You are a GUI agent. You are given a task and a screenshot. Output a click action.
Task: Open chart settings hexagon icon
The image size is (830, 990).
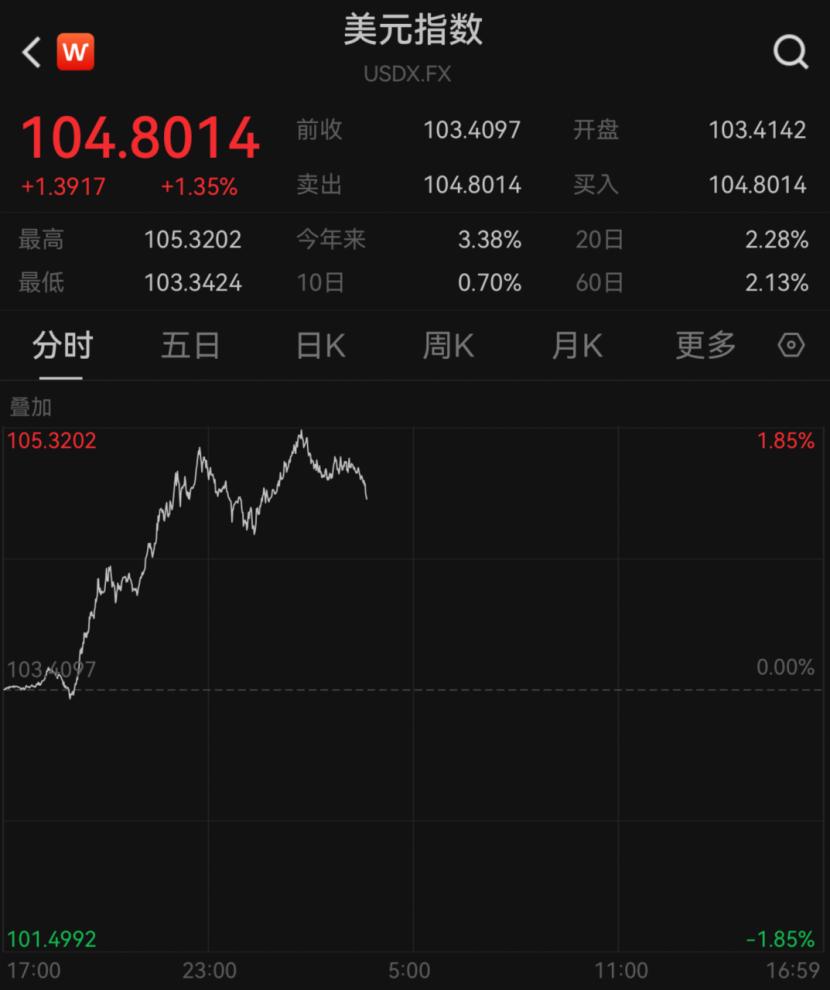point(791,346)
